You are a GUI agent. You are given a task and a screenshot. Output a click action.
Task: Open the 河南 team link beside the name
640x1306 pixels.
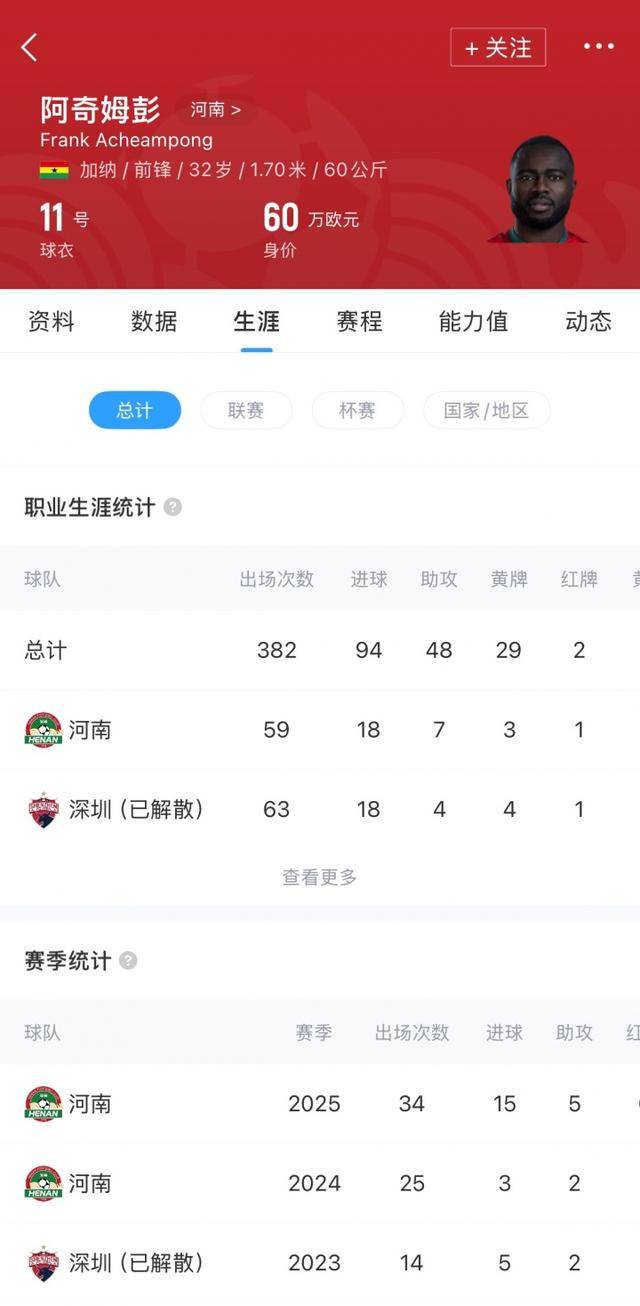[x=216, y=110]
